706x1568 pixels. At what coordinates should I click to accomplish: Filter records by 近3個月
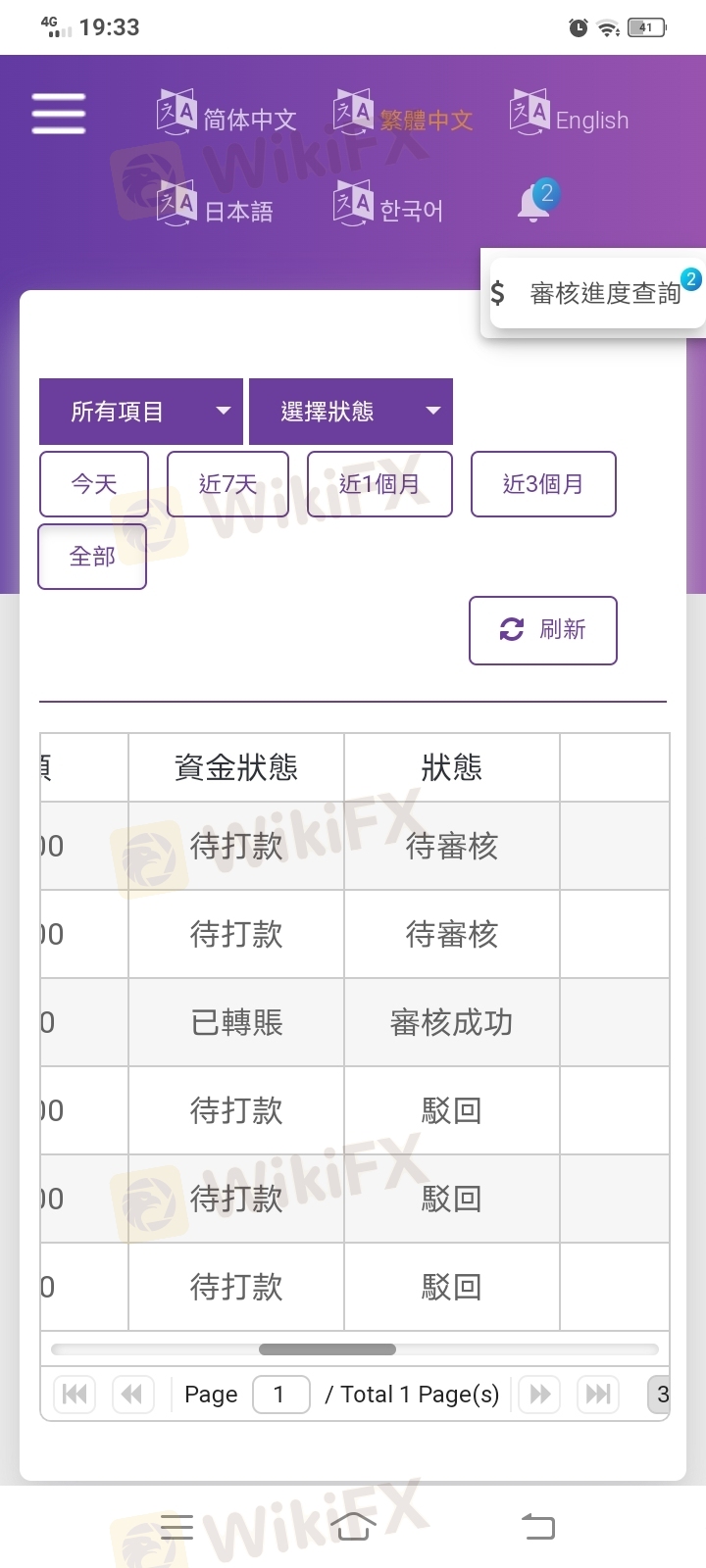tap(543, 484)
